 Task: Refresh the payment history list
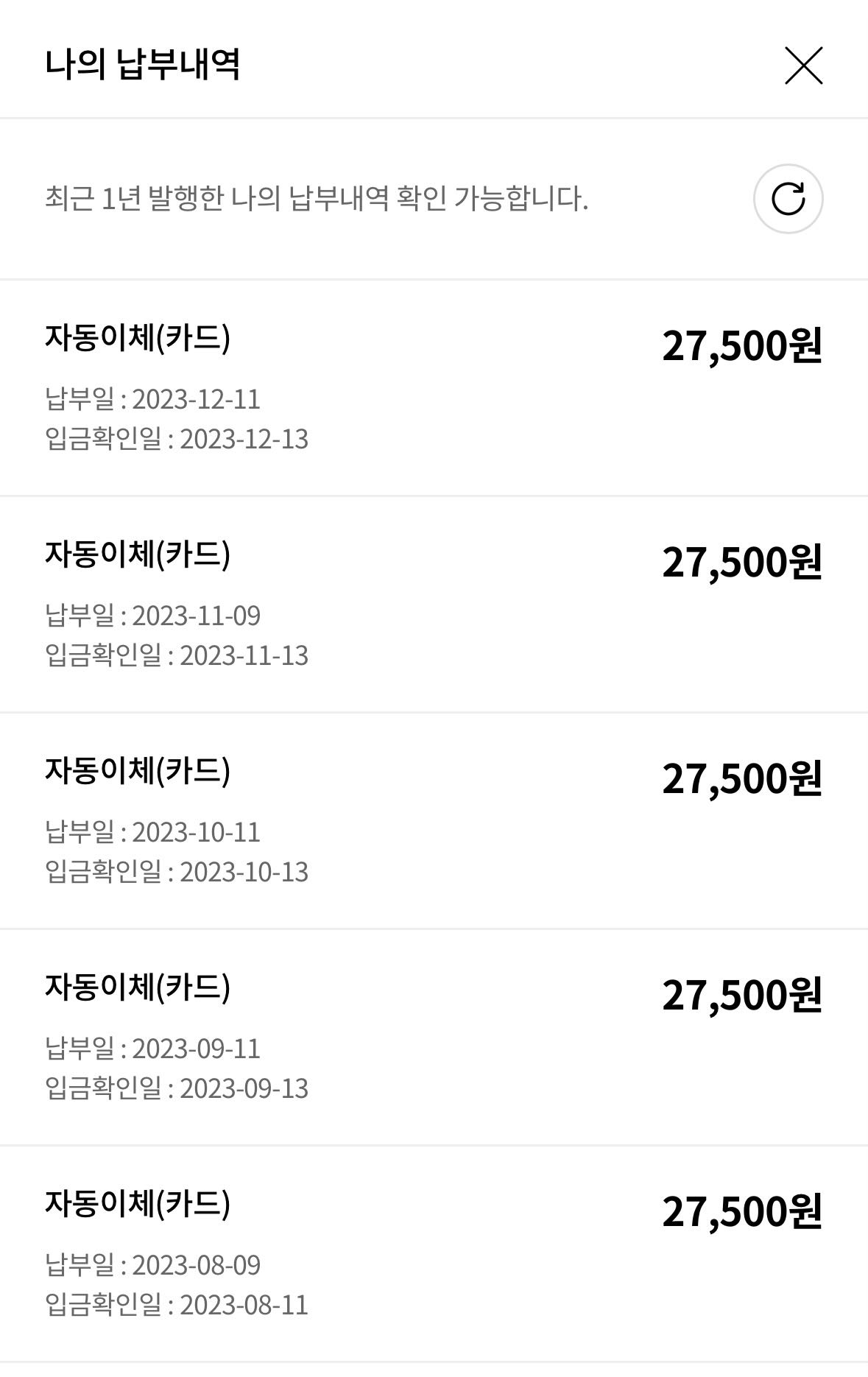coord(788,199)
